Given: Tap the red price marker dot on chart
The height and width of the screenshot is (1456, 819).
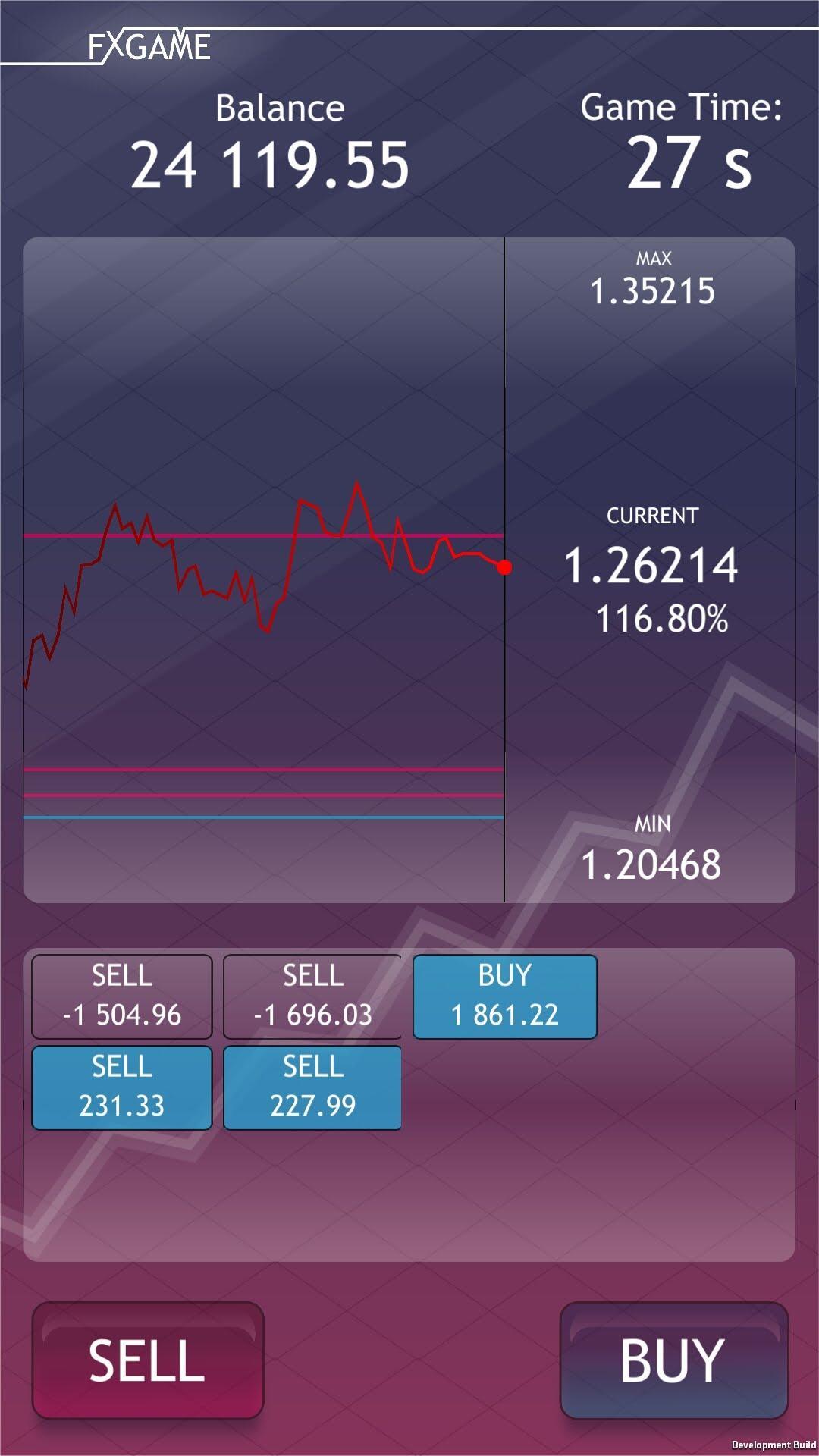Looking at the screenshot, I should 504,566.
